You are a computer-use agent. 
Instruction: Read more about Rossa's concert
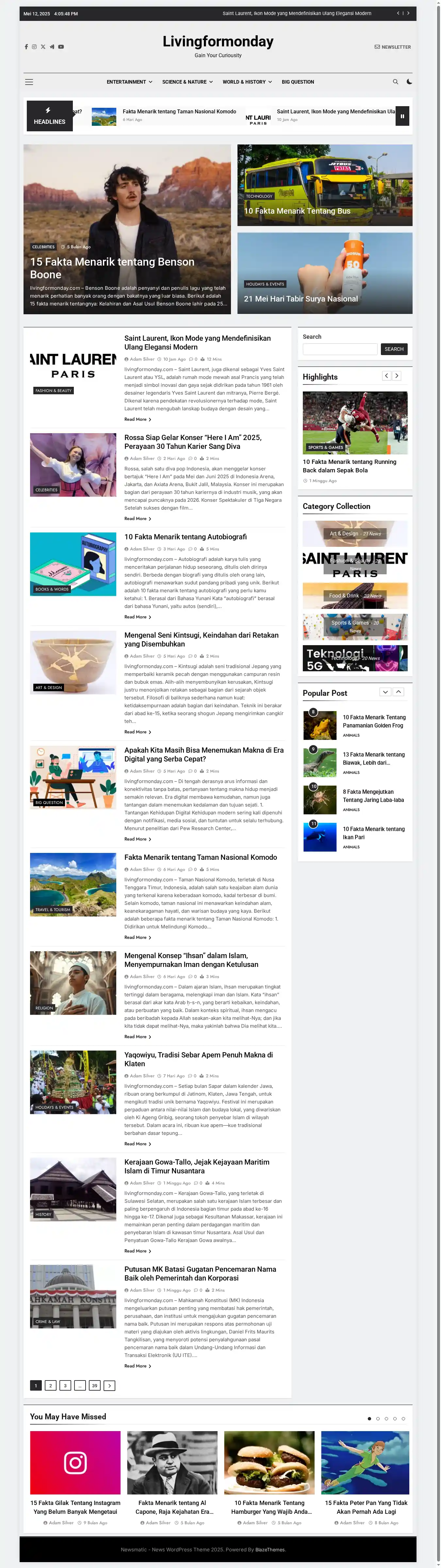tap(137, 519)
